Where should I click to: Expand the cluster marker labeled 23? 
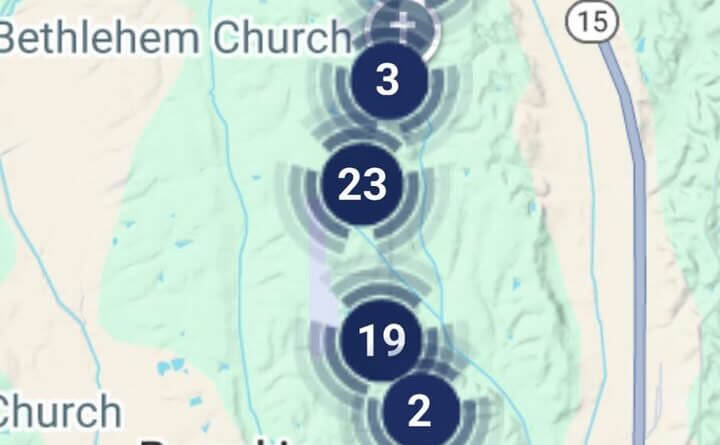362,185
